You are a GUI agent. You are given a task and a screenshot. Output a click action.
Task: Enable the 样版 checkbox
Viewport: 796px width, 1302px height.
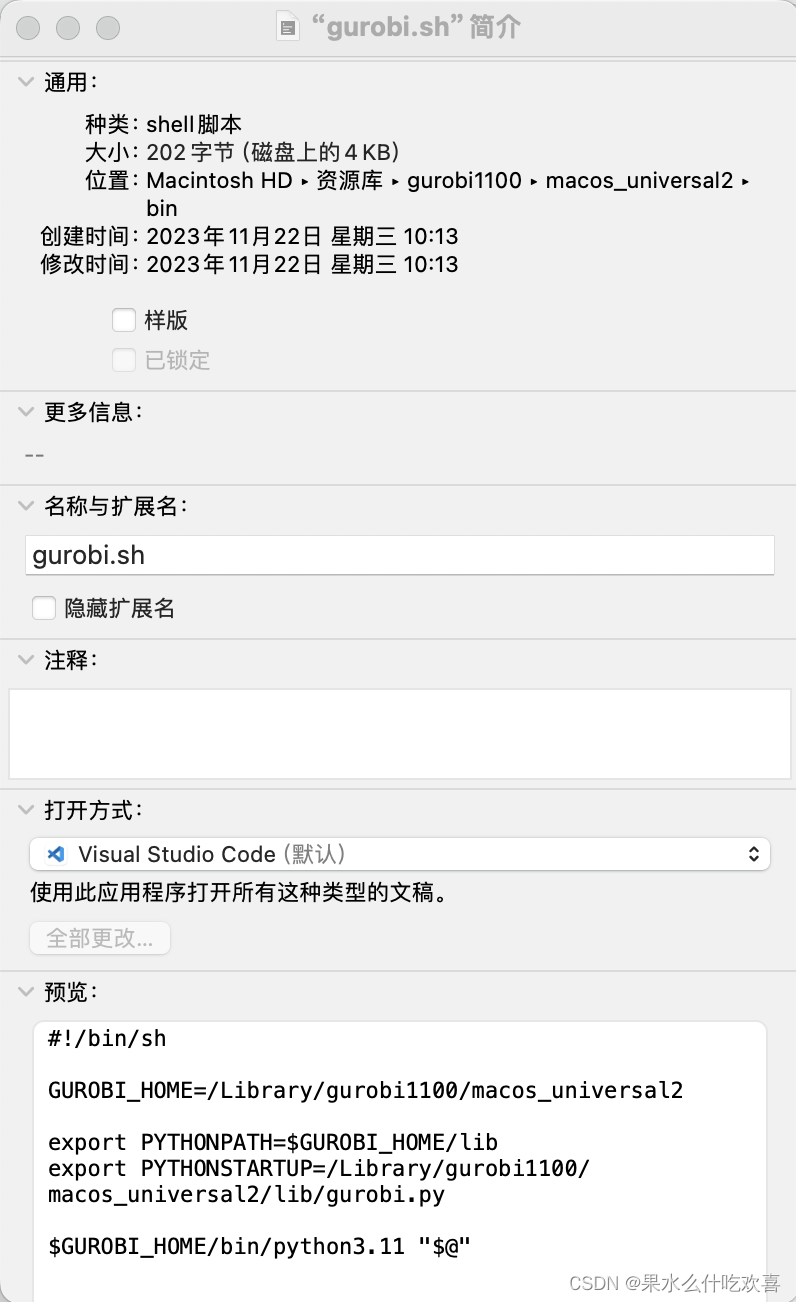click(x=124, y=320)
